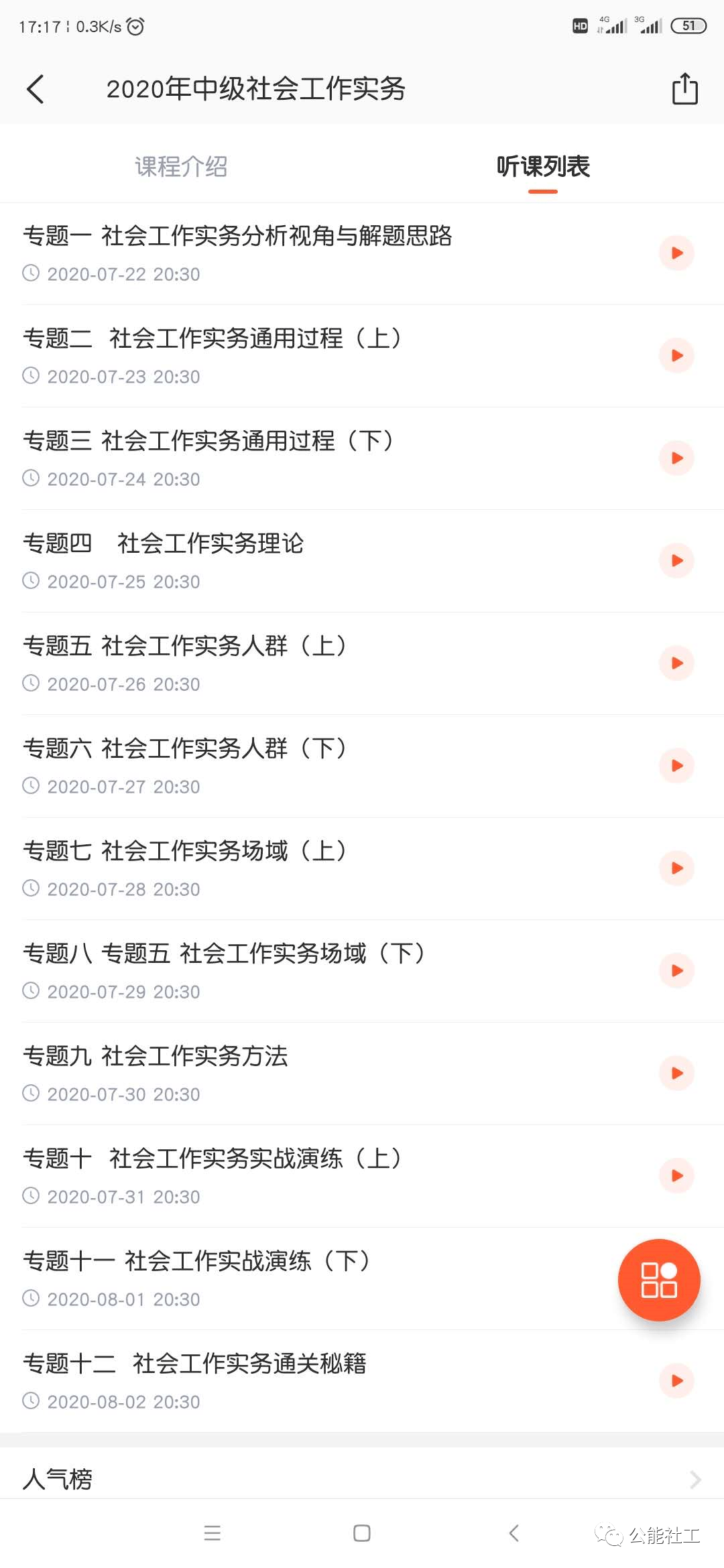
Task: Play 专题一 社会工作实务分析视角与解题思路
Action: click(x=676, y=253)
